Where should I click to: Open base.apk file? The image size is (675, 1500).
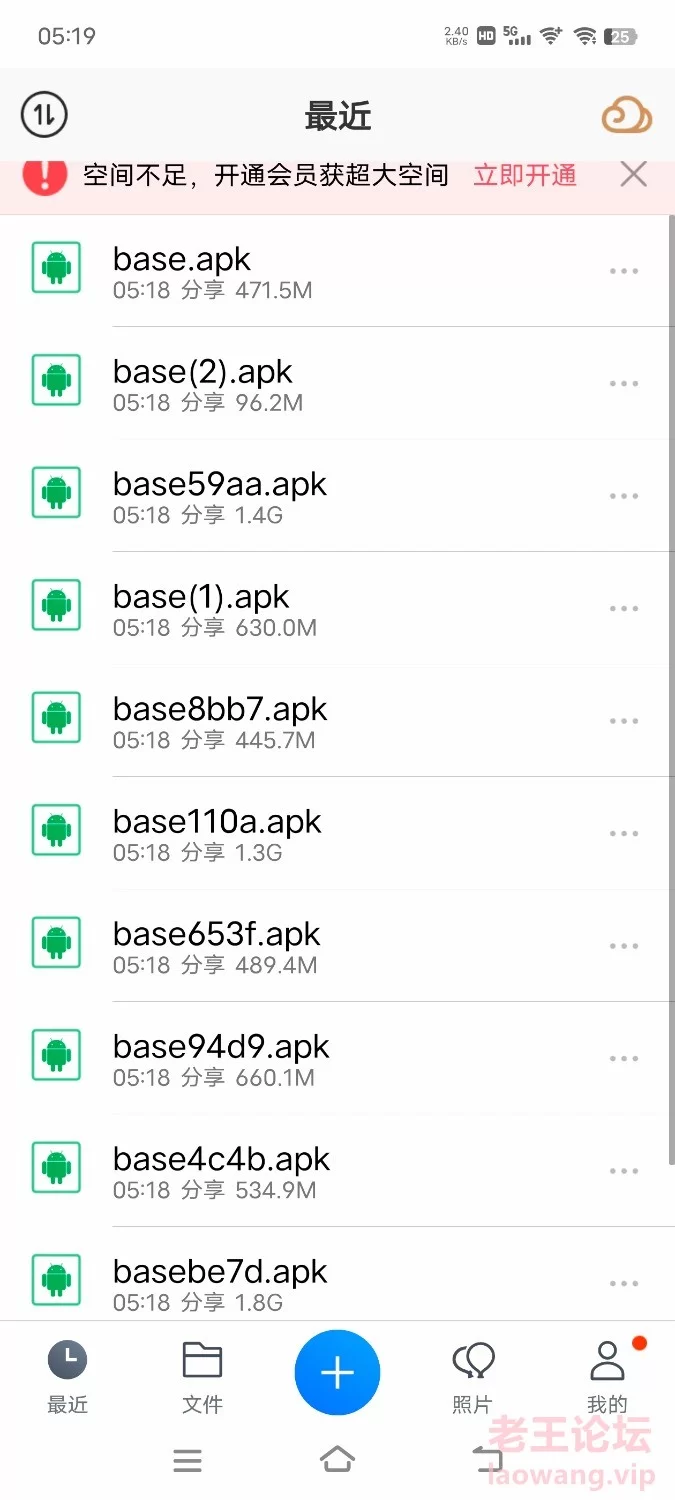click(x=337, y=271)
